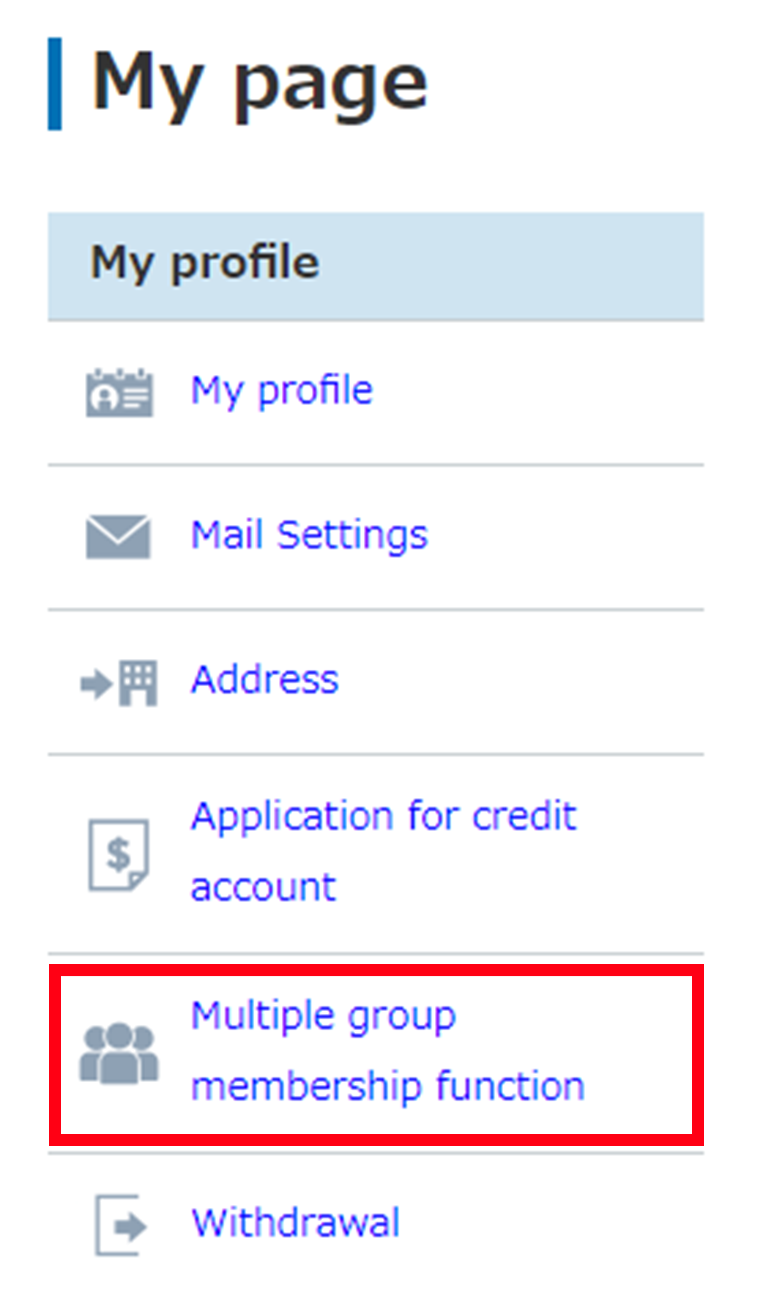
Task: Open the My profile link
Action: point(281,391)
